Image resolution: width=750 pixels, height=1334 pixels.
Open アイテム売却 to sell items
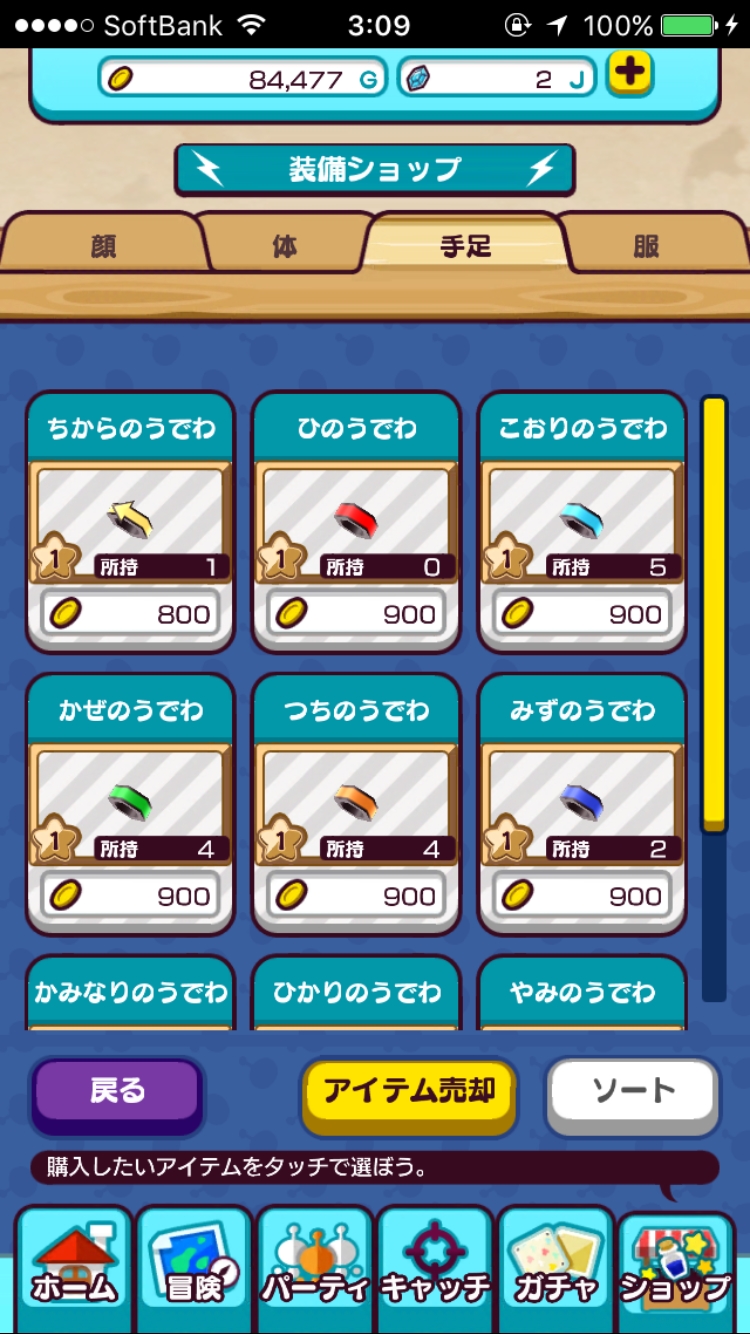tap(409, 1092)
